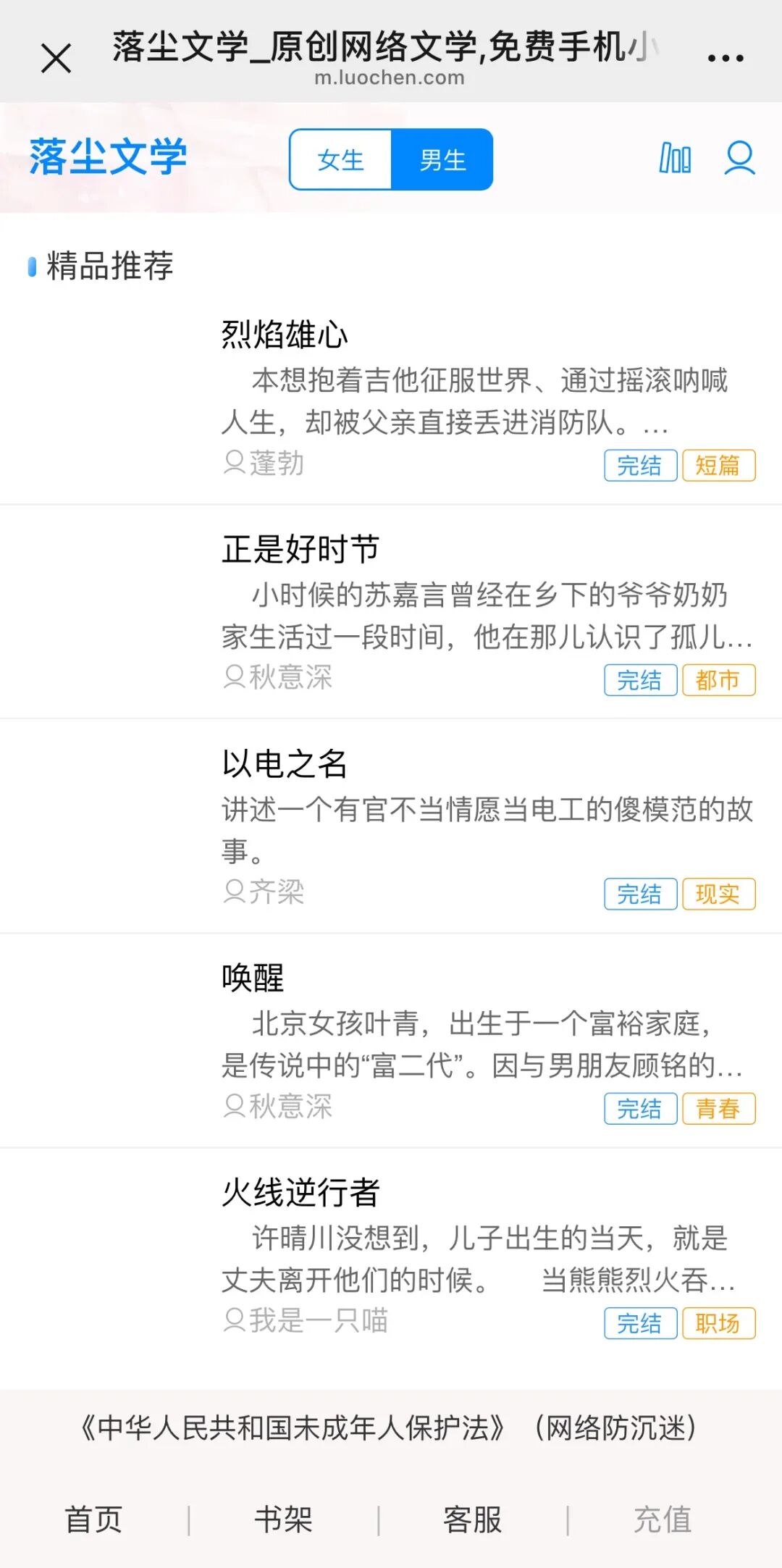This screenshot has width=782, height=1568.
Task: Open 书架 in the footer
Action: tap(283, 1519)
